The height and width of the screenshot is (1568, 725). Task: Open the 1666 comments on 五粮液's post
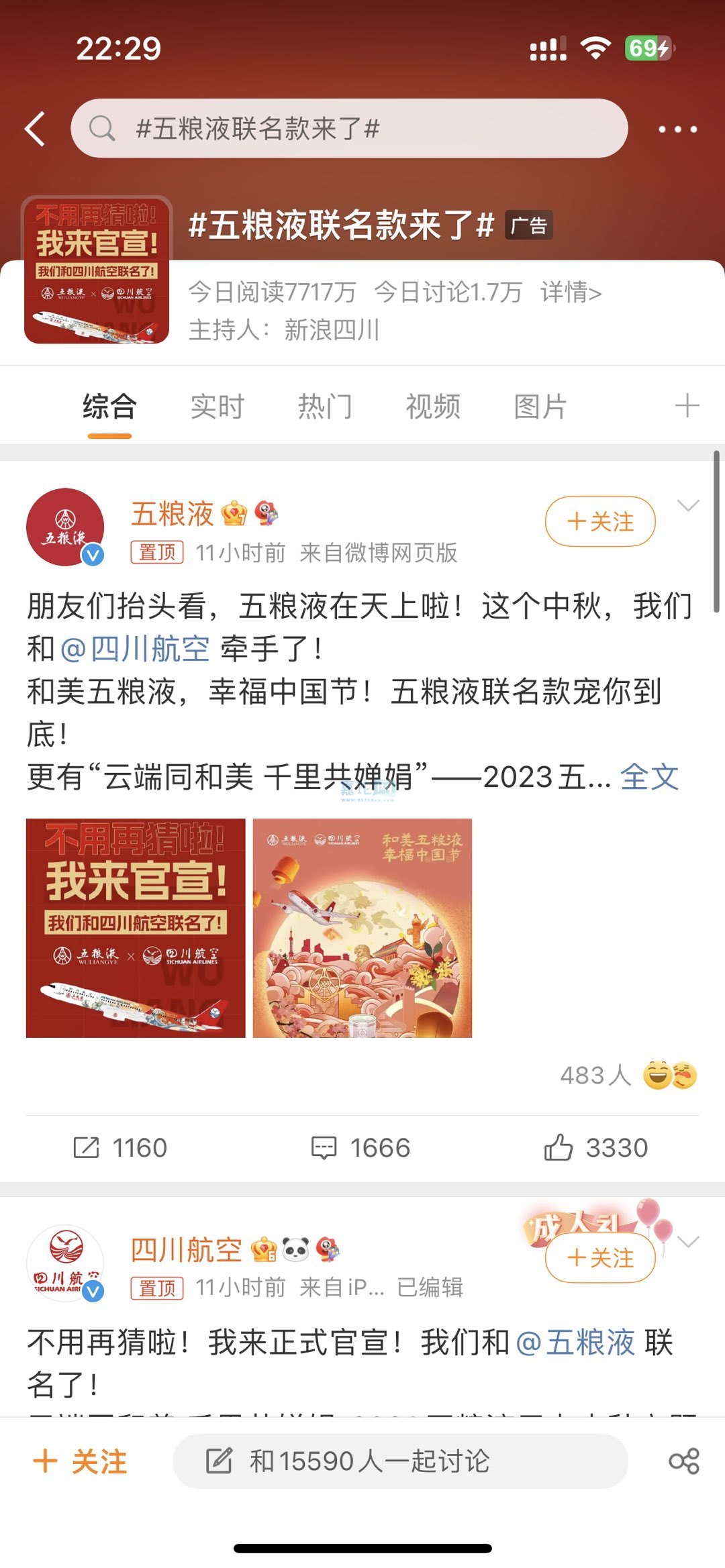coord(361,1147)
